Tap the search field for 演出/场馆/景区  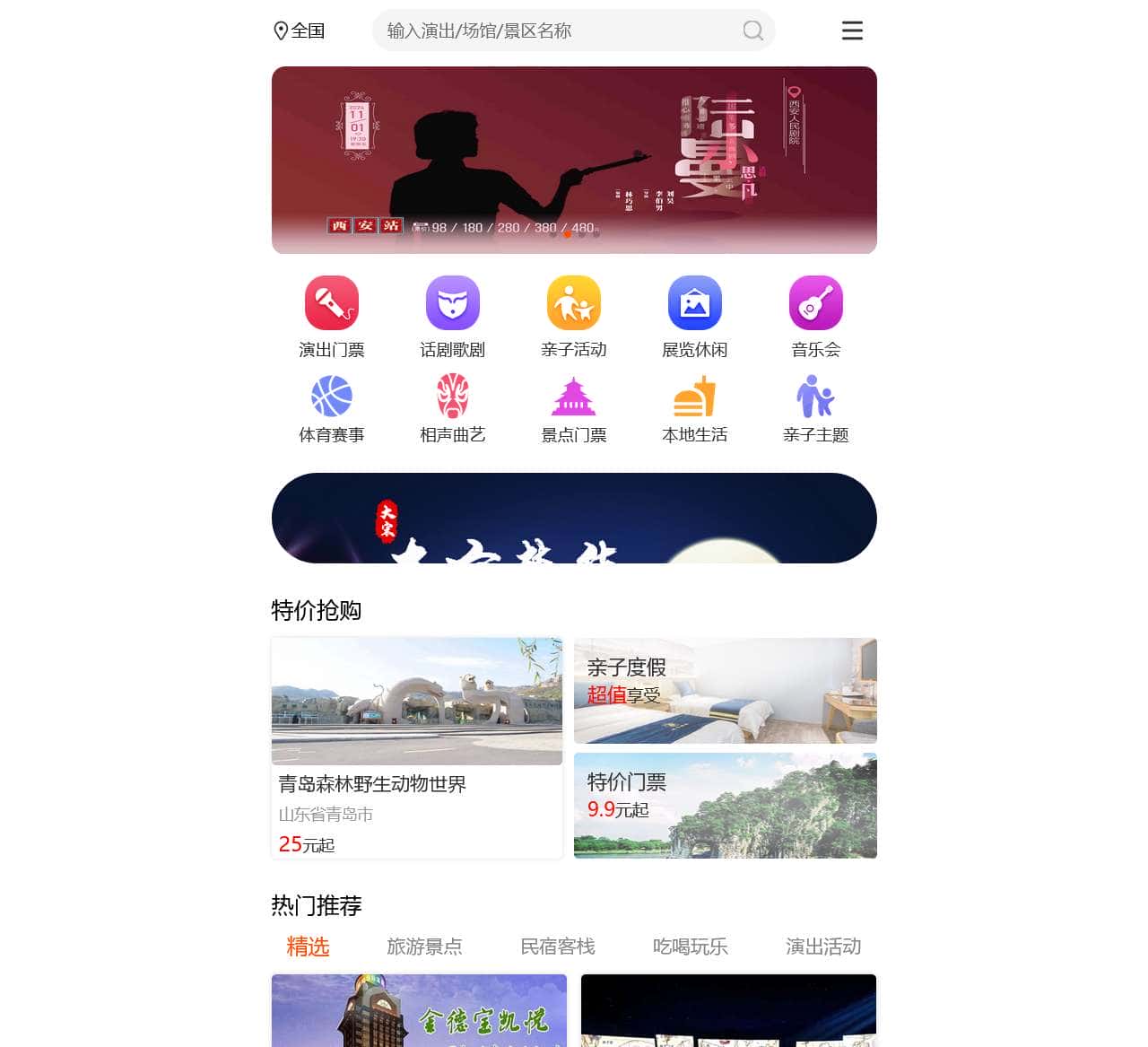pyautogui.click(x=556, y=31)
